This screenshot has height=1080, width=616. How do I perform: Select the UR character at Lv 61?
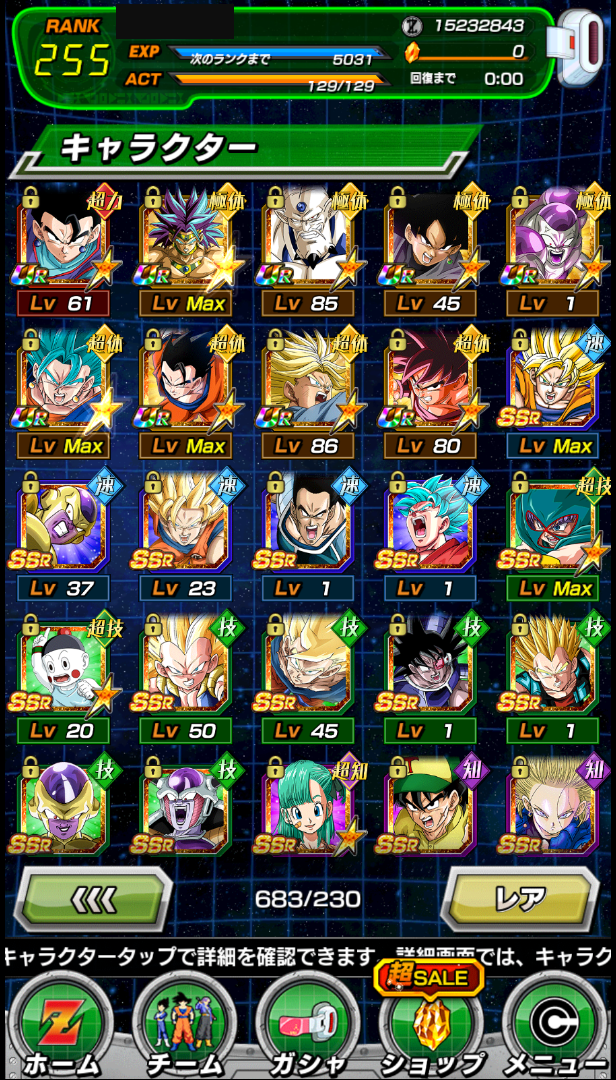tap(63, 250)
